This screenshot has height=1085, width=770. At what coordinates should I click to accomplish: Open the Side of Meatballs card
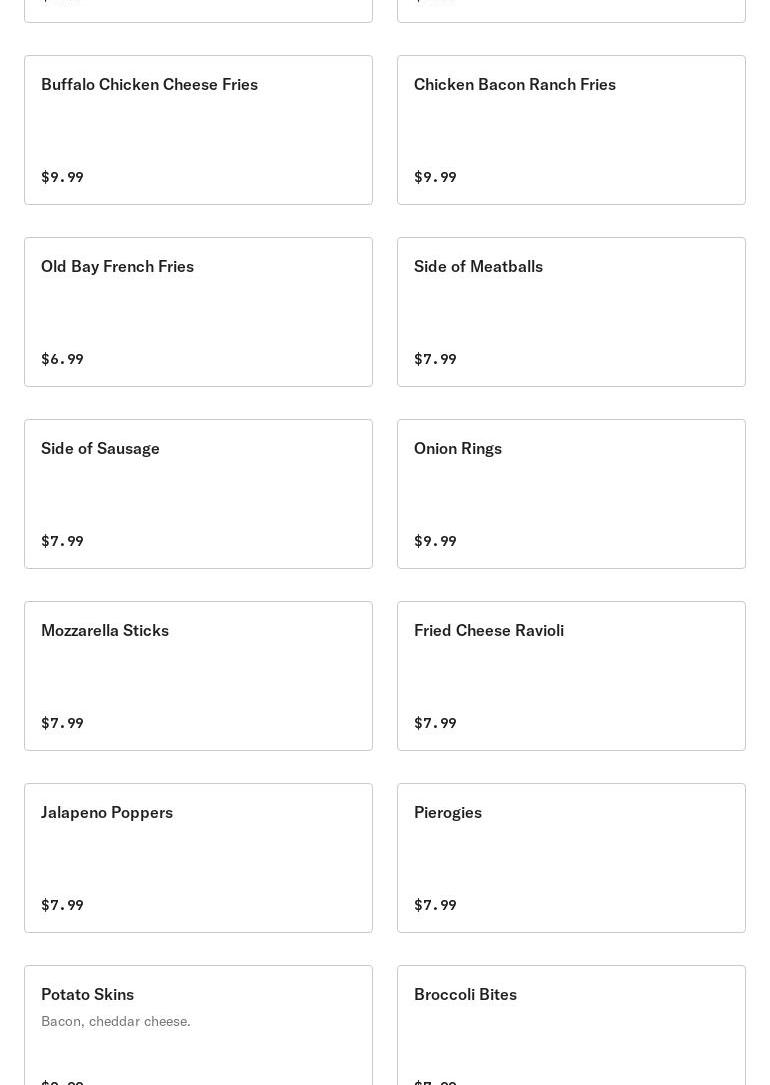point(571,312)
